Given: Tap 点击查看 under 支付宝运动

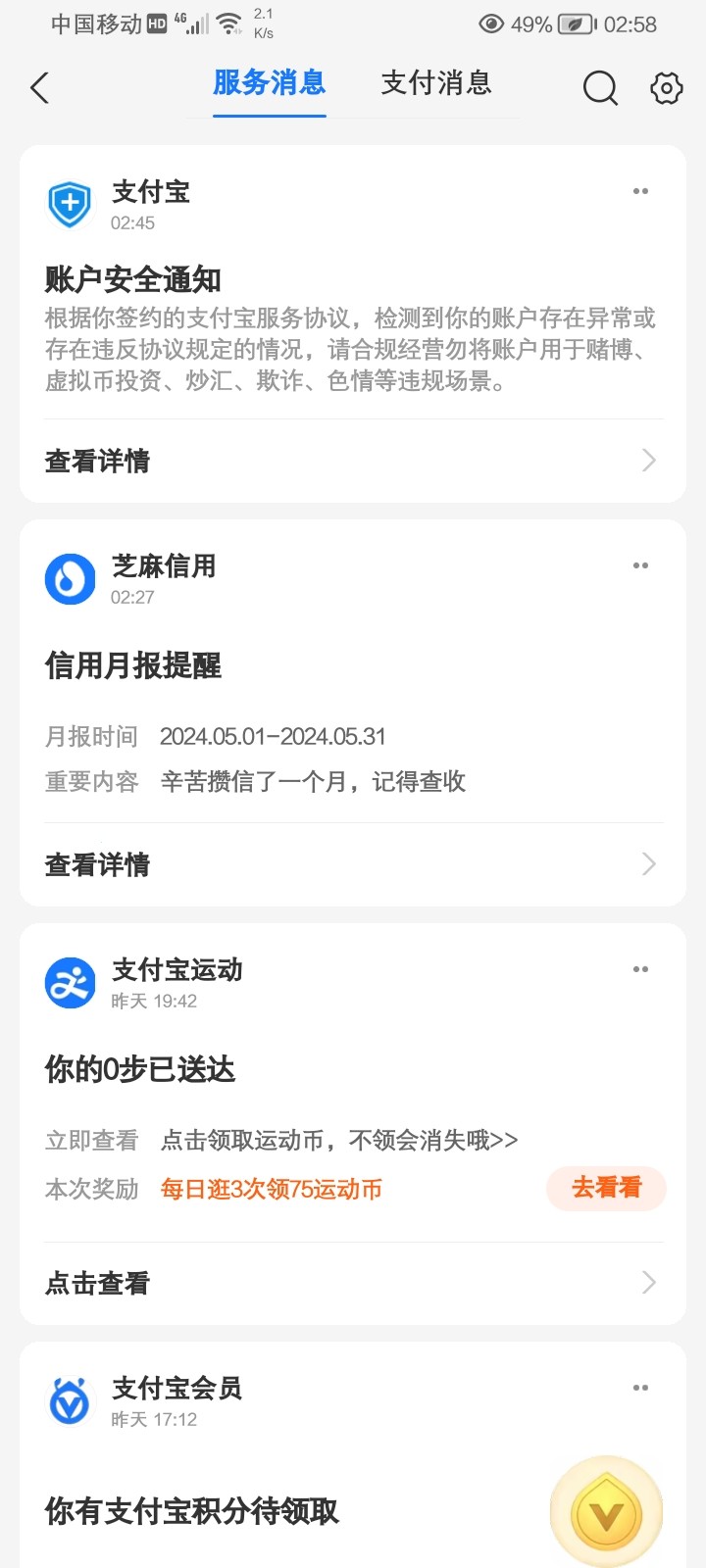Looking at the screenshot, I should click(x=351, y=1283).
